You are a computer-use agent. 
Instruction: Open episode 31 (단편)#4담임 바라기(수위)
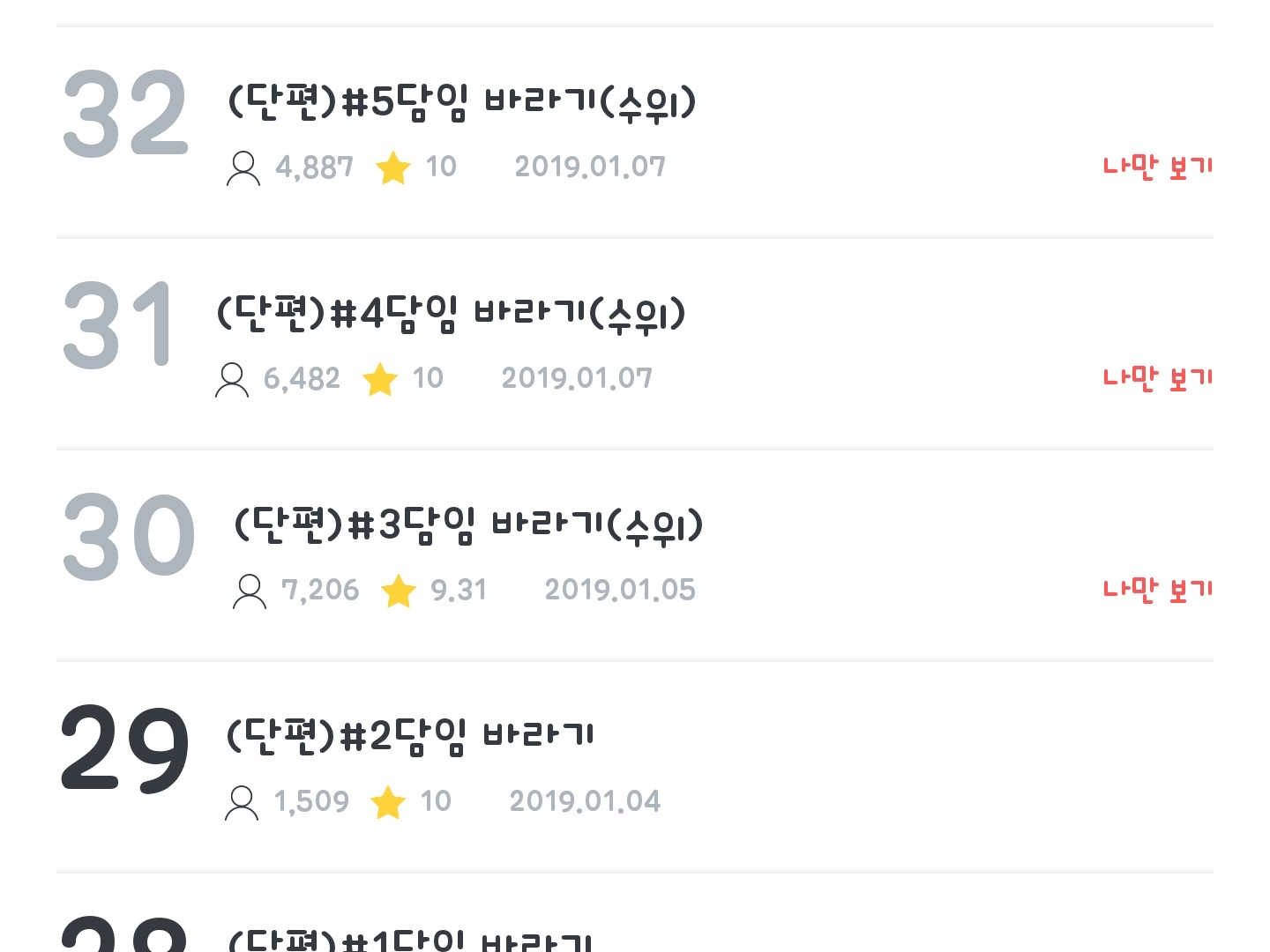[451, 315]
